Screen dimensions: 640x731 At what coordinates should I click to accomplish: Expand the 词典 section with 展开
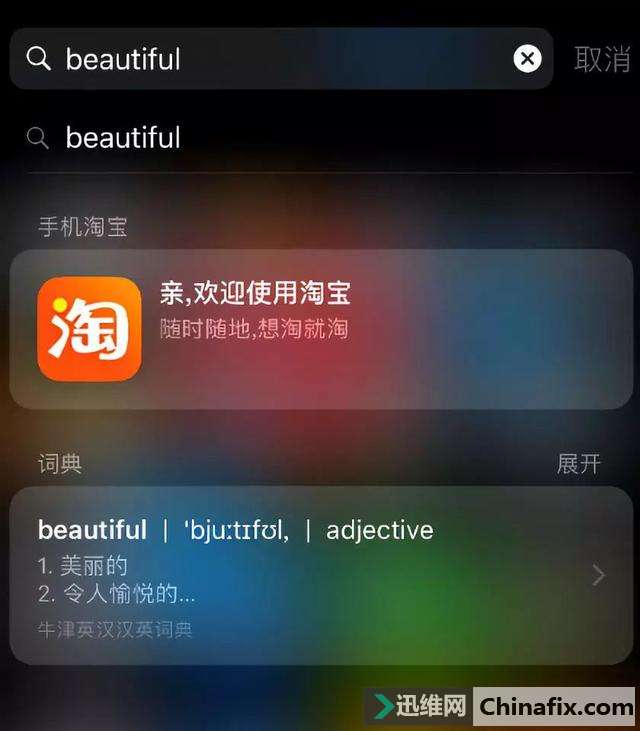click(x=579, y=464)
